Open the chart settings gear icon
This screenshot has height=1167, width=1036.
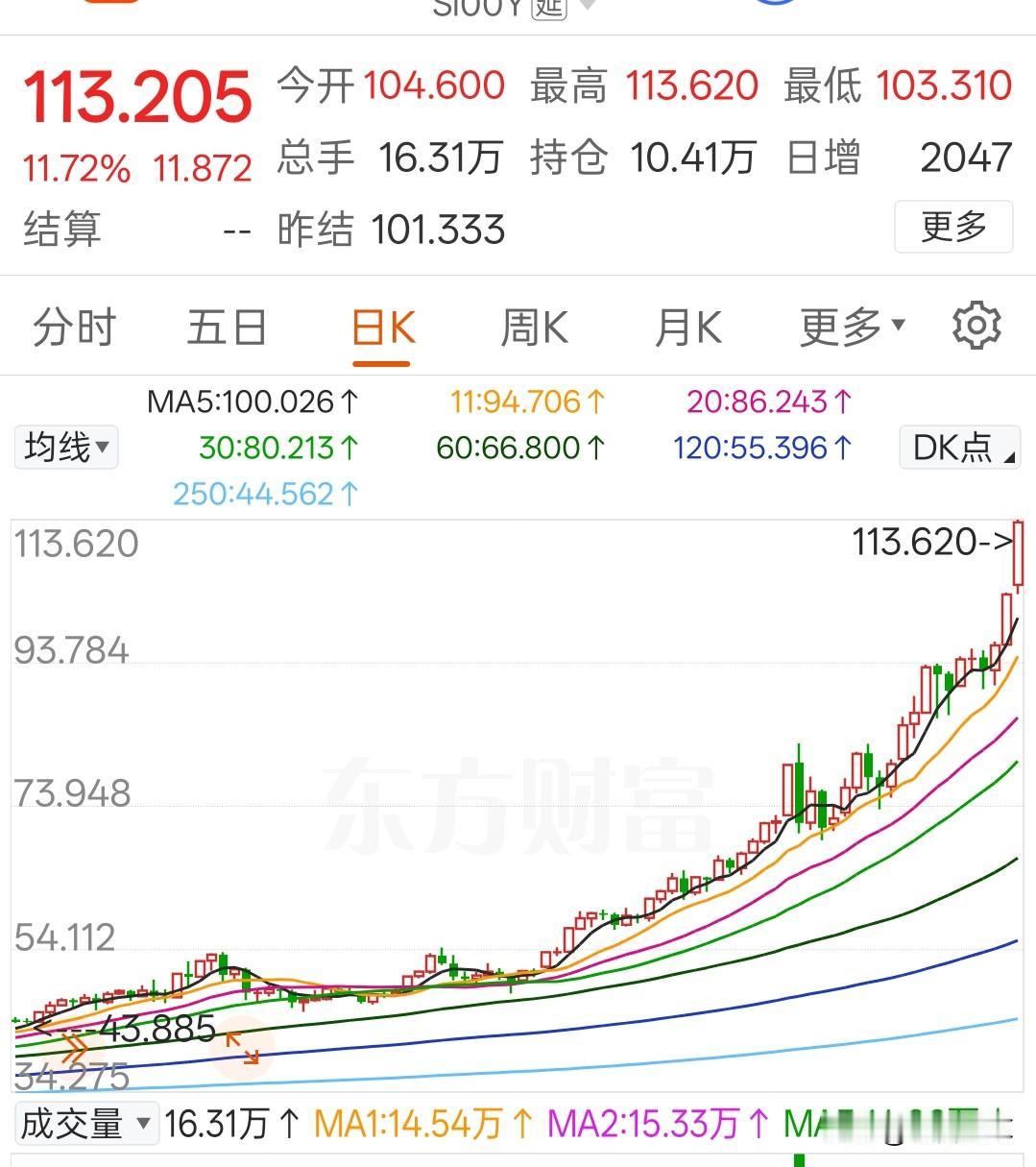[x=976, y=325]
